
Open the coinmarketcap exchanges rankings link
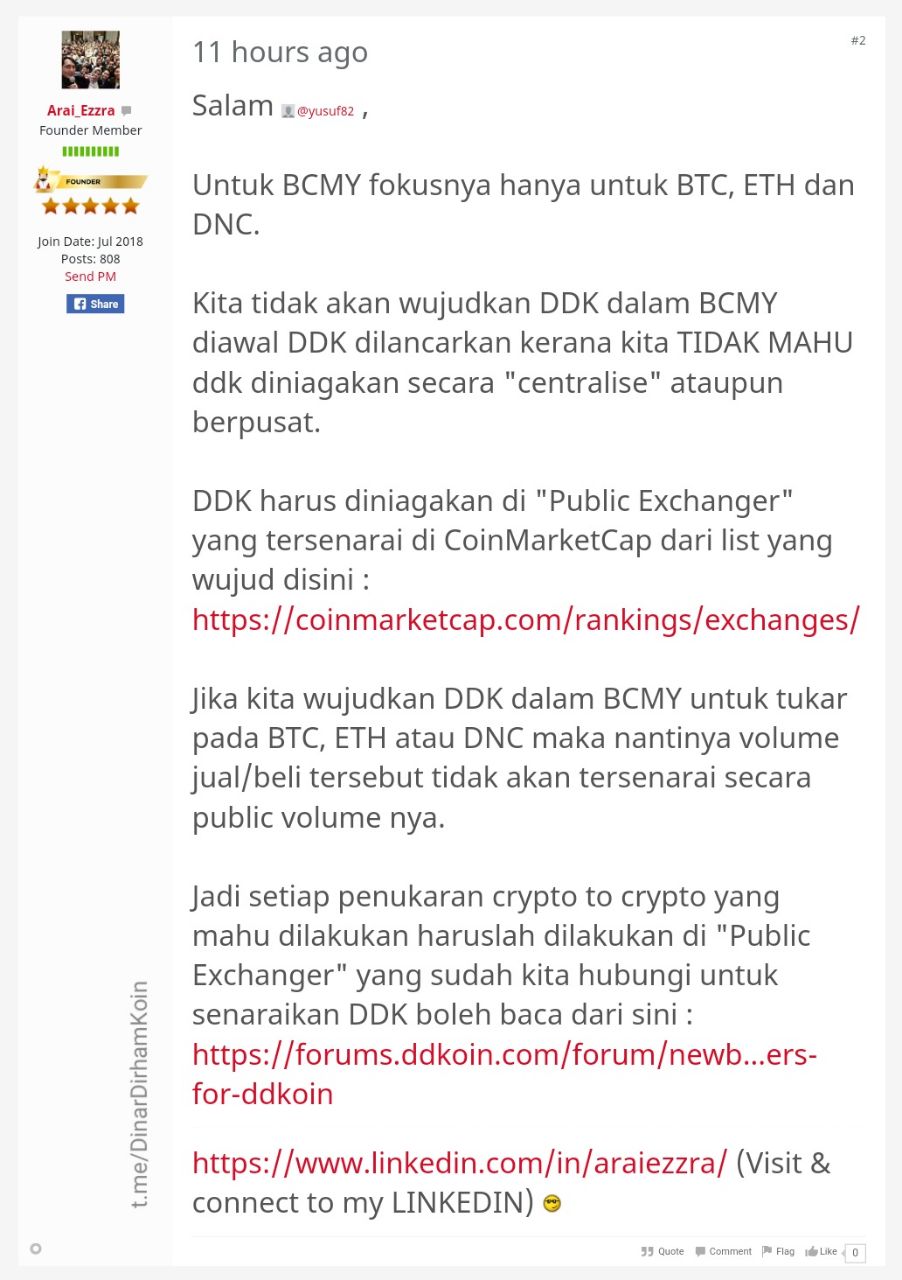[525, 620]
